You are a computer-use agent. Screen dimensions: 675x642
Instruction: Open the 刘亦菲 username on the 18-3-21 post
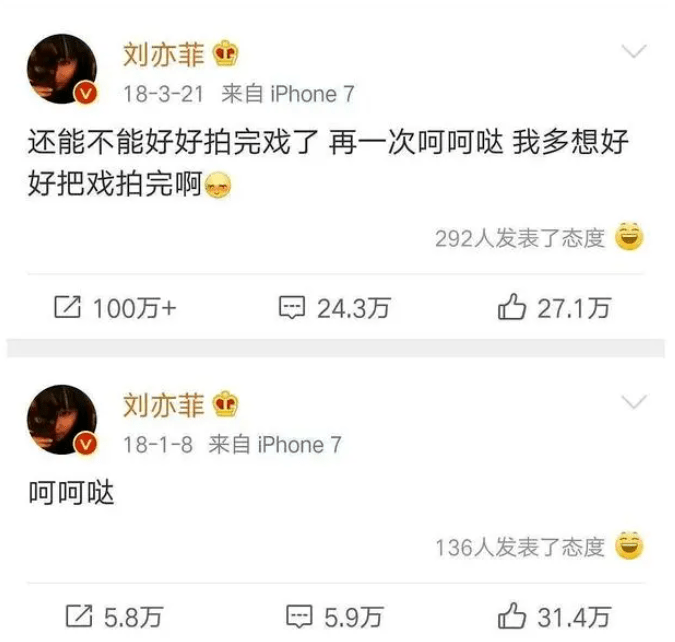click(x=163, y=54)
